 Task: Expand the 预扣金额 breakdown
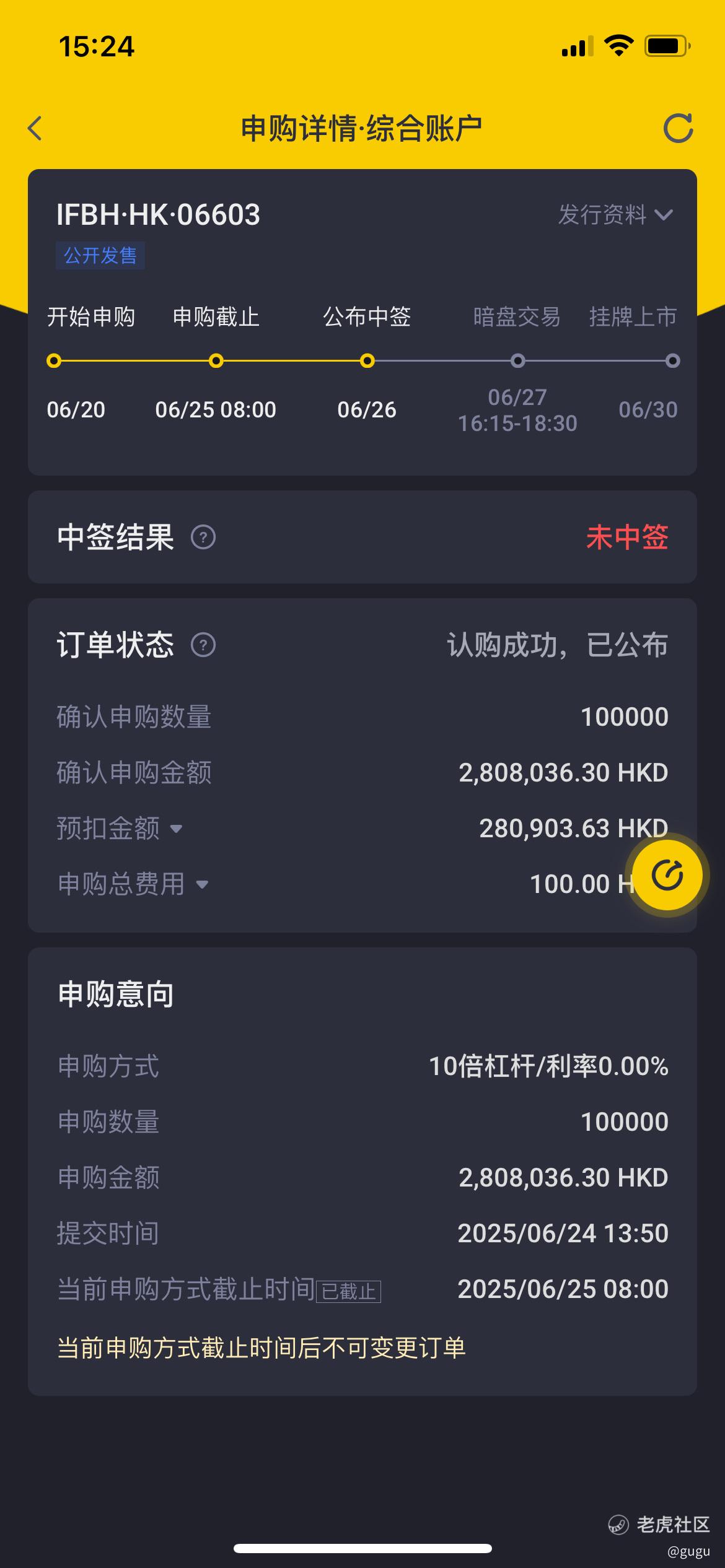176,829
